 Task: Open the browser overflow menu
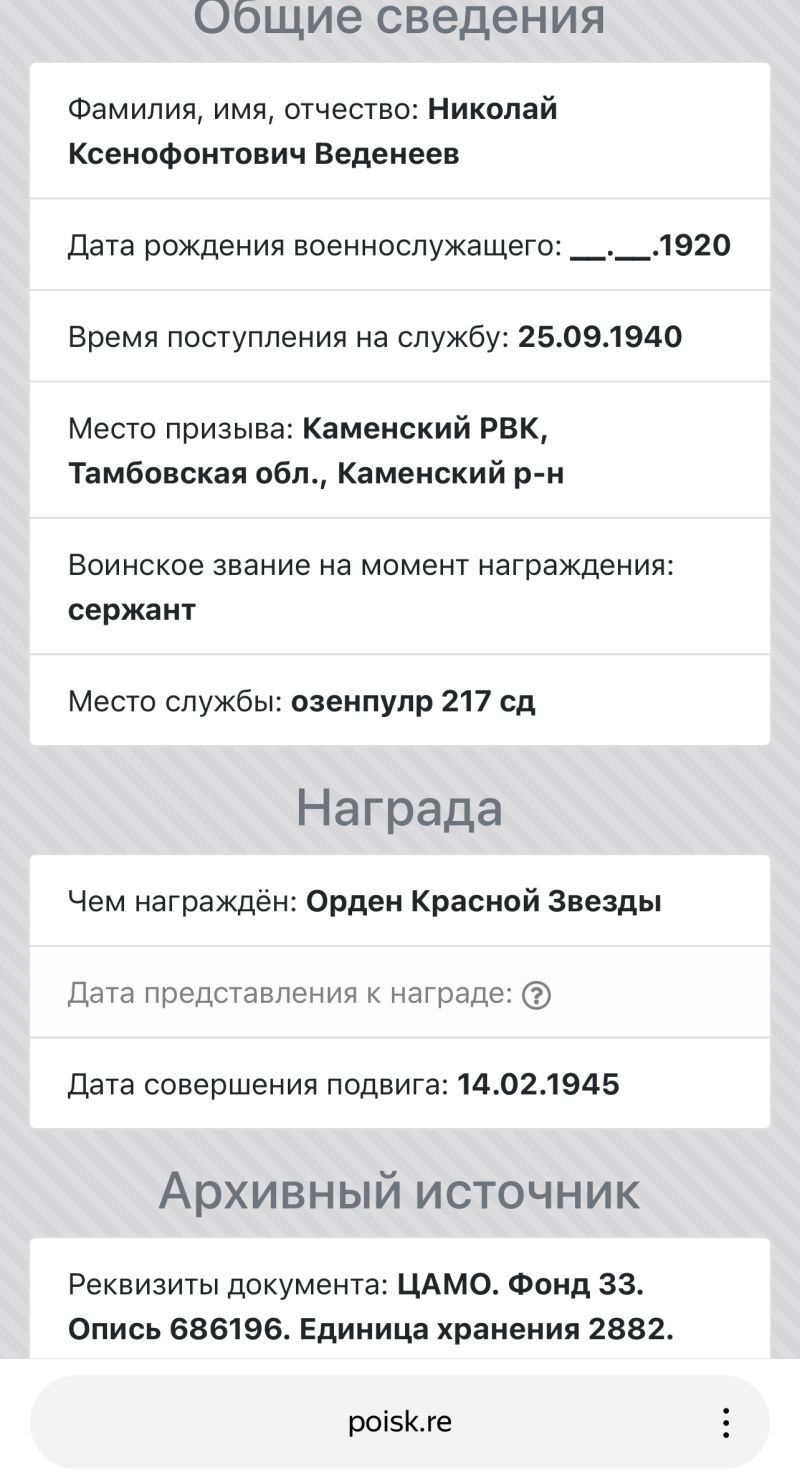click(x=726, y=1422)
